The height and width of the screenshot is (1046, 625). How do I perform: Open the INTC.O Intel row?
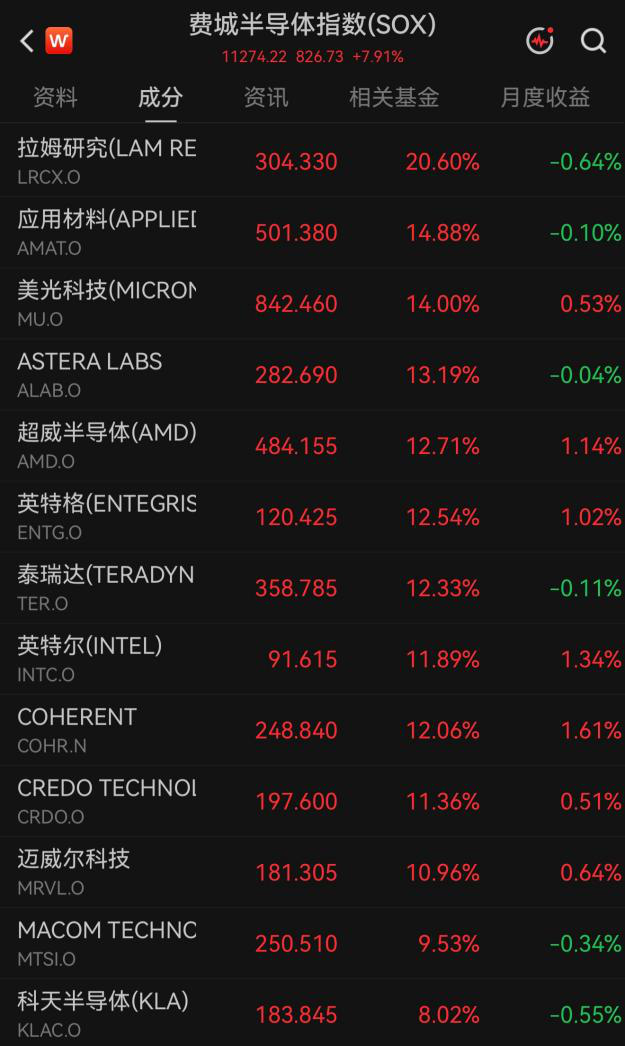coord(312,659)
